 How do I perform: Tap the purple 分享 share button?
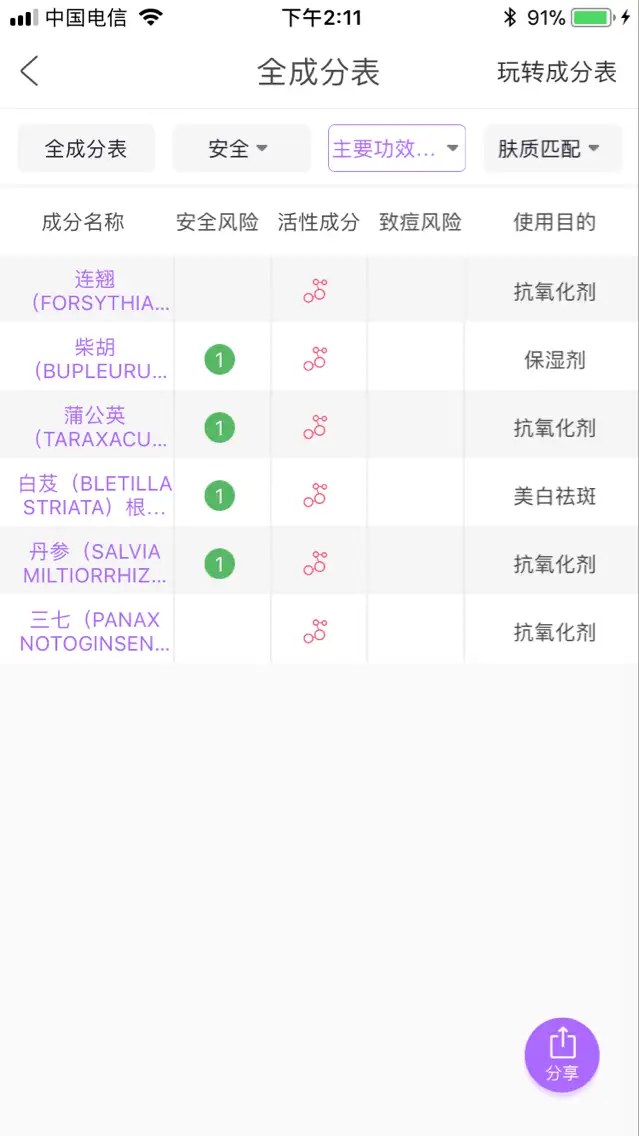(562, 1054)
